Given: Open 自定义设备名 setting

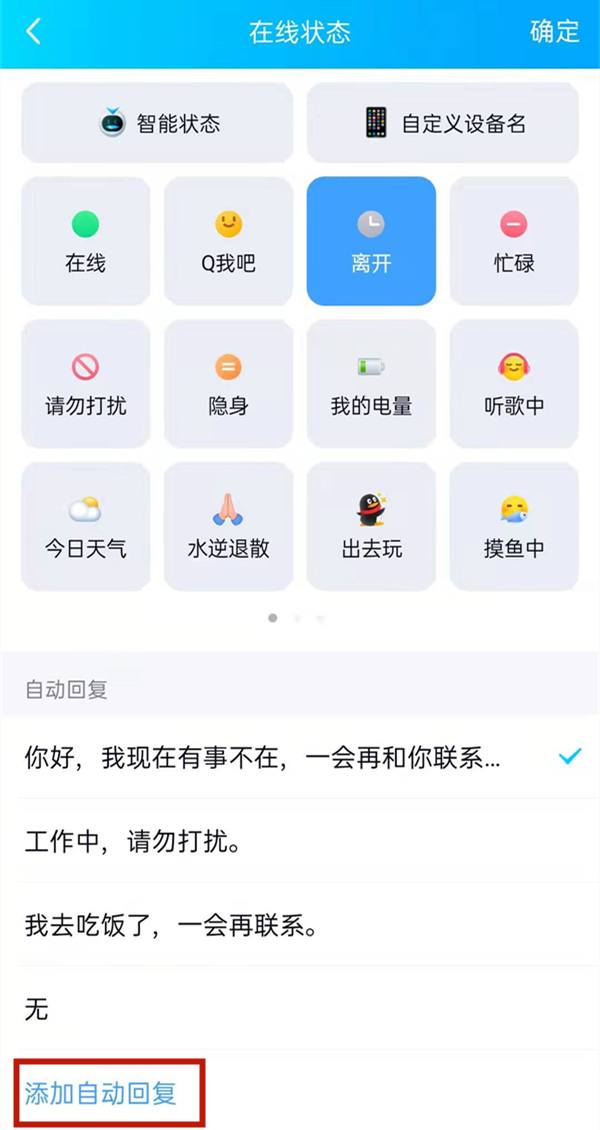Looking at the screenshot, I should [x=443, y=123].
